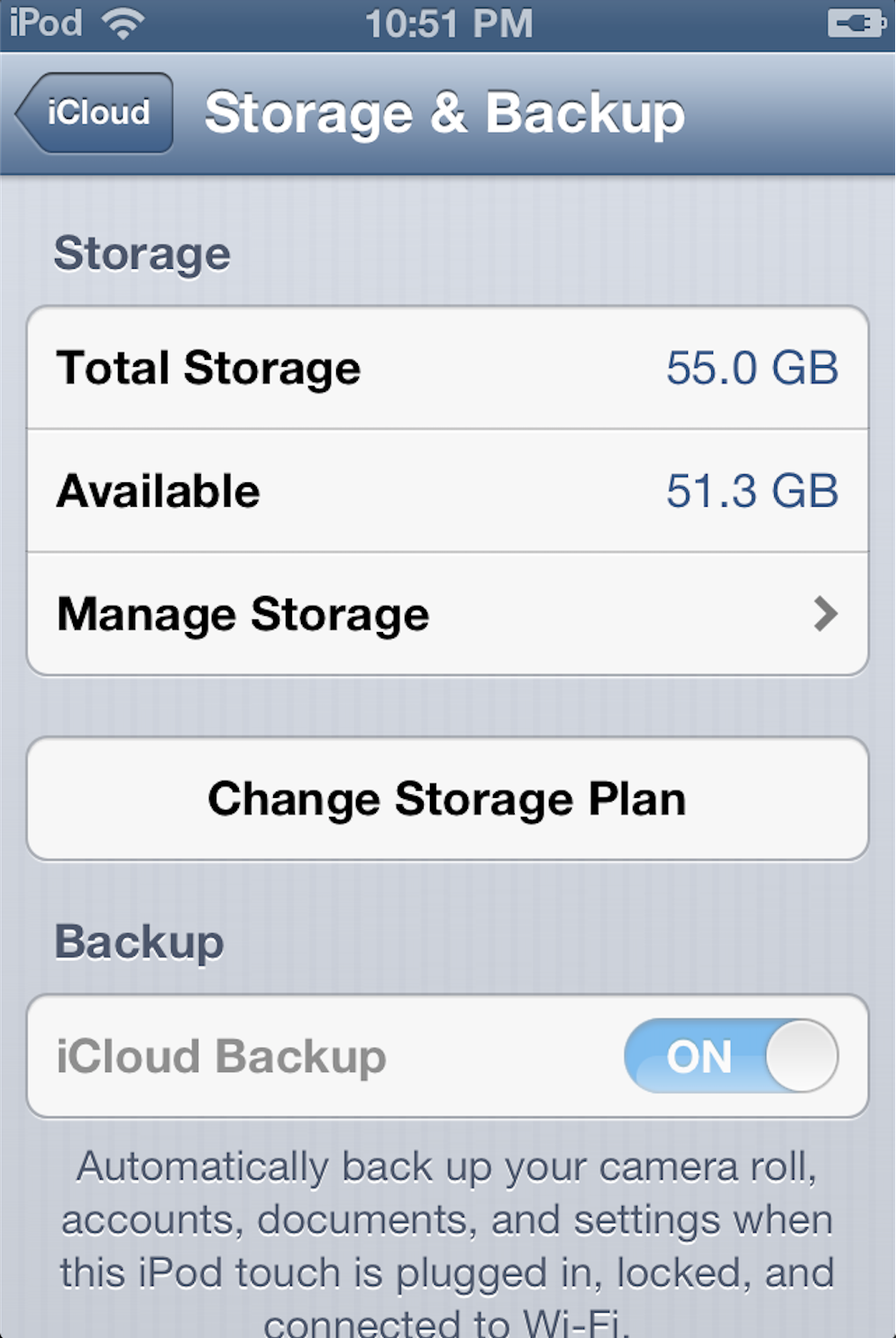Expand the Manage Storage details row
Image resolution: width=896 pixels, height=1338 pixels.
[448, 614]
